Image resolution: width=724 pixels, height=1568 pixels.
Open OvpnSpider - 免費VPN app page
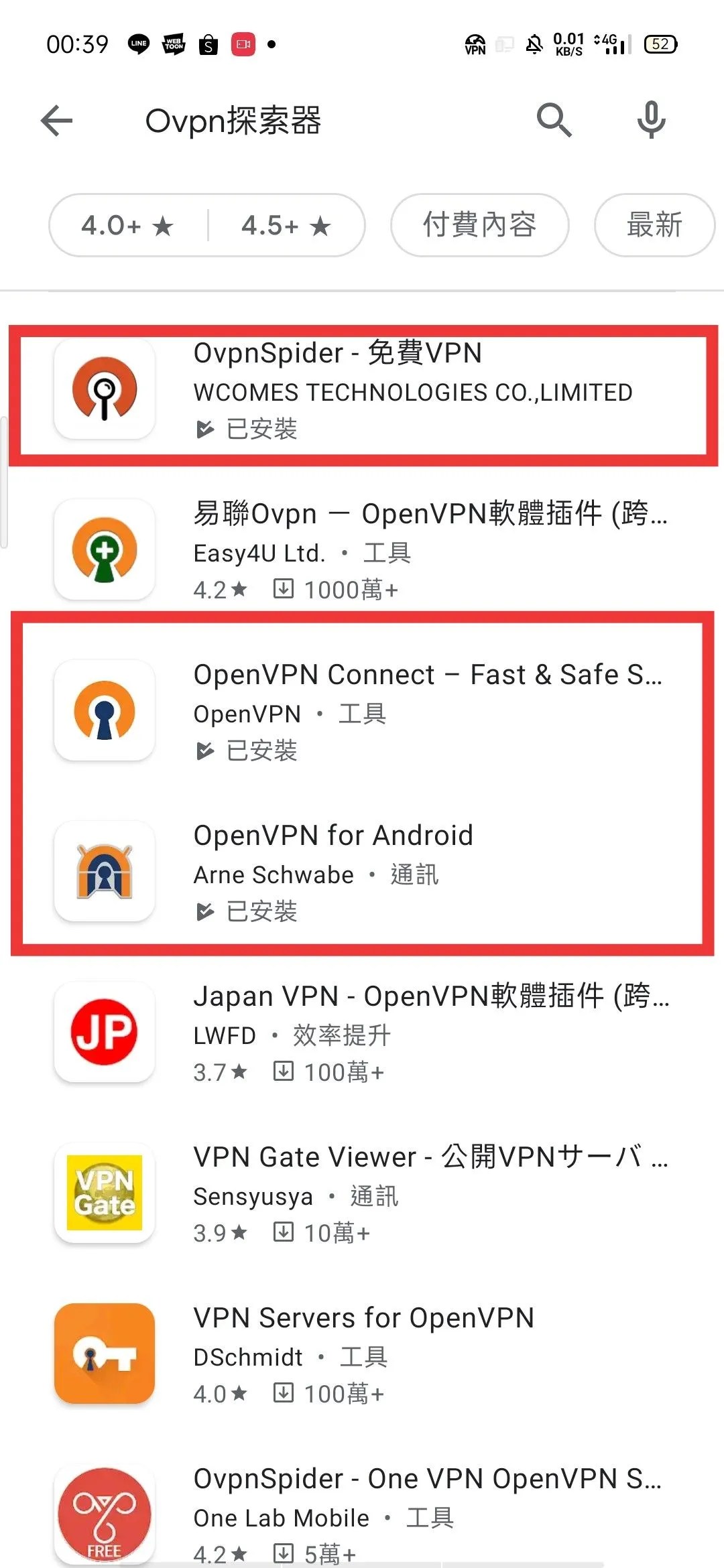[x=362, y=390]
